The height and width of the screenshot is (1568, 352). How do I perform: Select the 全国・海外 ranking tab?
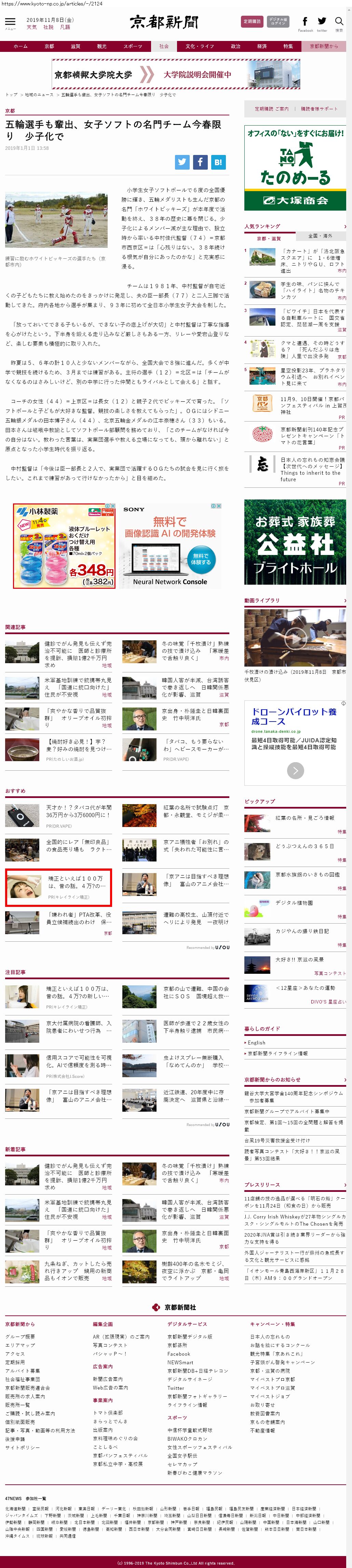pos(320,236)
